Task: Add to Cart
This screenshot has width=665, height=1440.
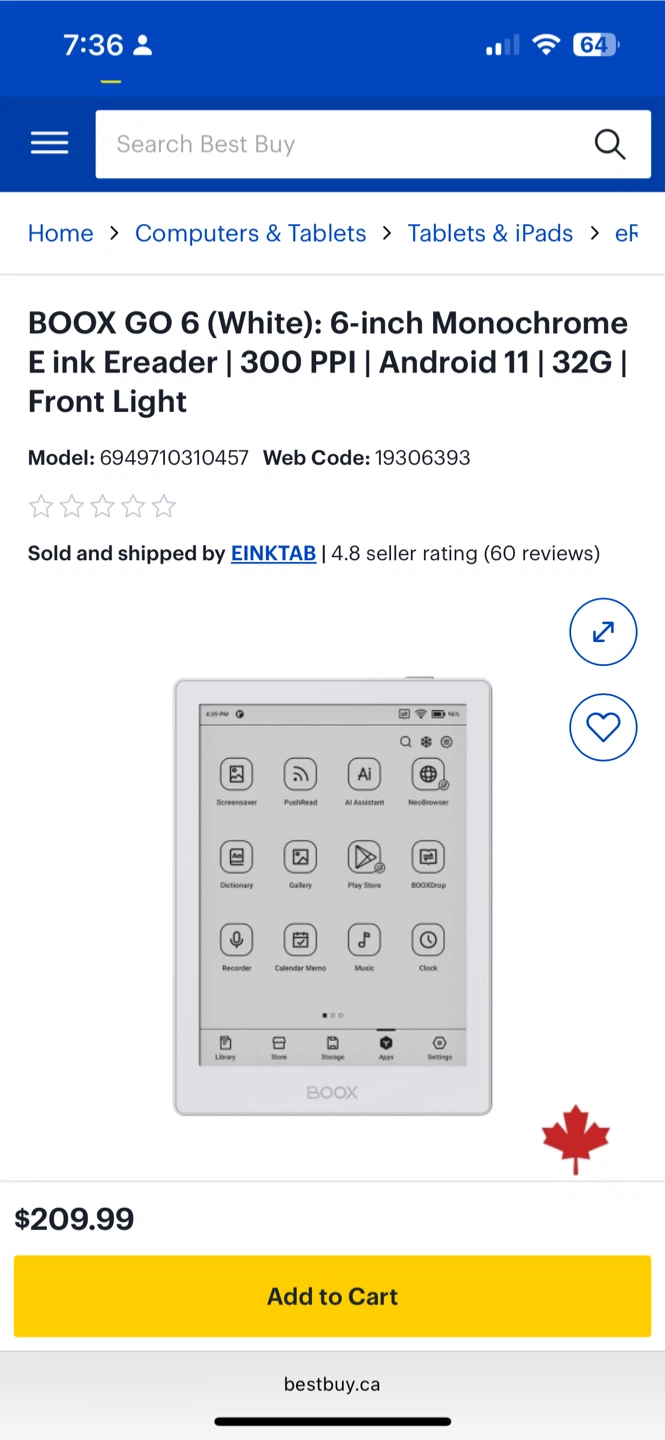Action: click(x=332, y=1296)
